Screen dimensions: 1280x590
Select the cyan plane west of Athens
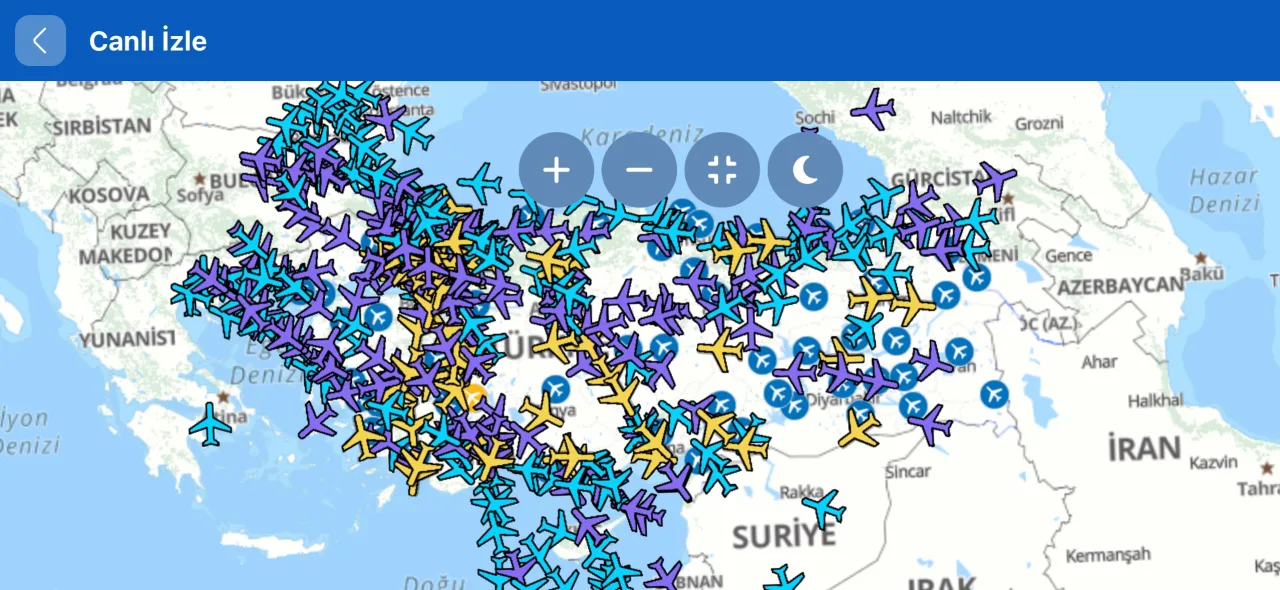coord(210,424)
